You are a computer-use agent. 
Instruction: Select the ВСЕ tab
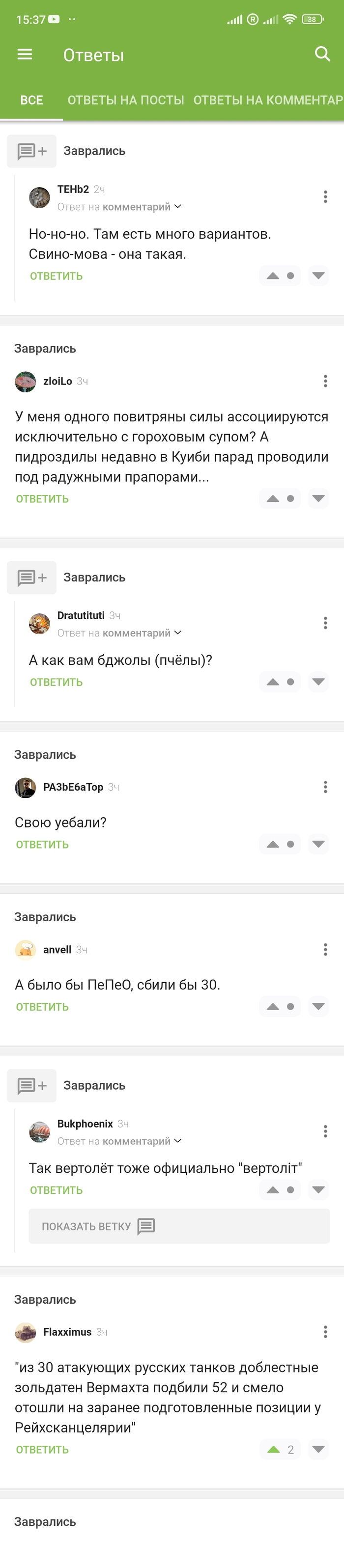tap(31, 100)
